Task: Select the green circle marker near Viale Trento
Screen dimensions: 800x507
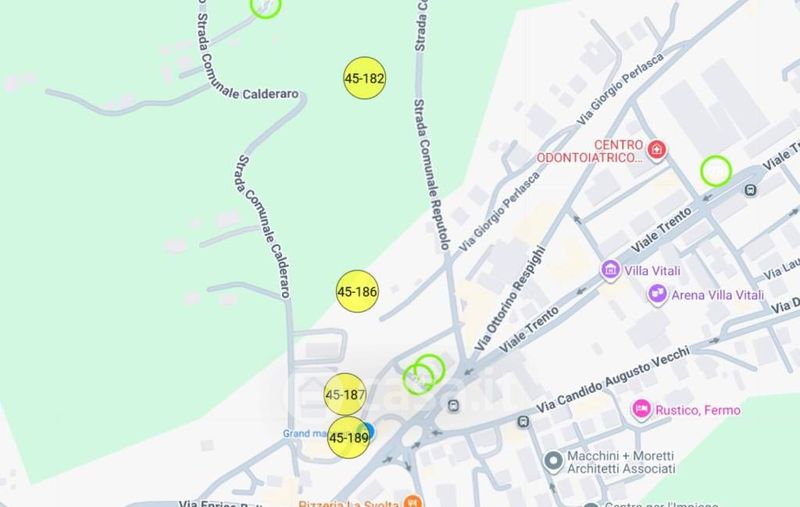Action: tap(716, 171)
